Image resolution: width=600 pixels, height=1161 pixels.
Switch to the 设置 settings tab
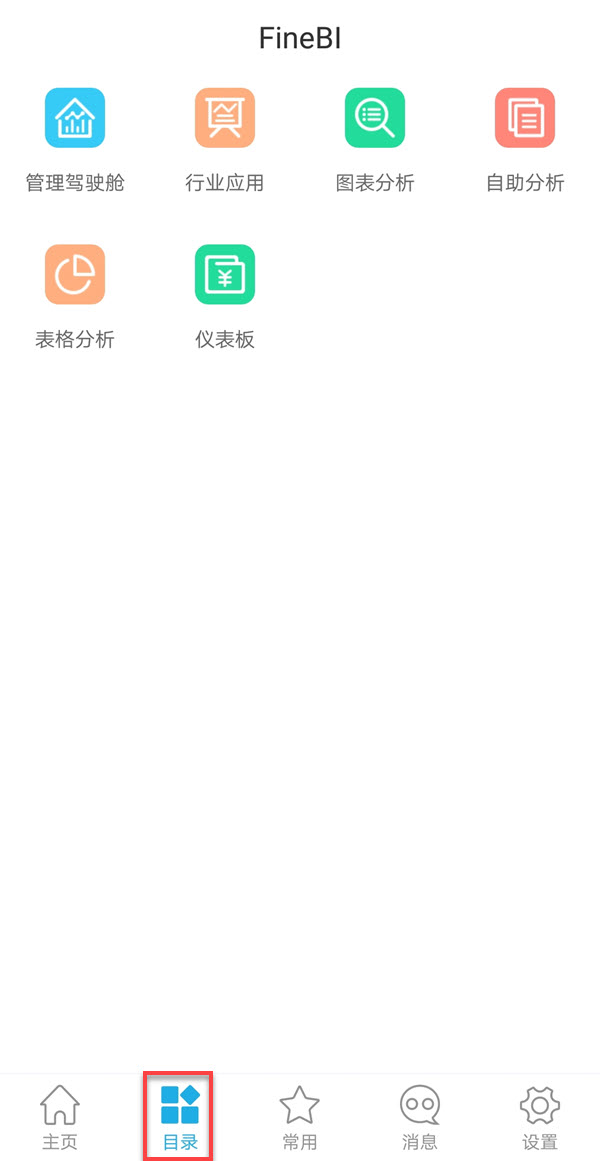click(x=540, y=1115)
